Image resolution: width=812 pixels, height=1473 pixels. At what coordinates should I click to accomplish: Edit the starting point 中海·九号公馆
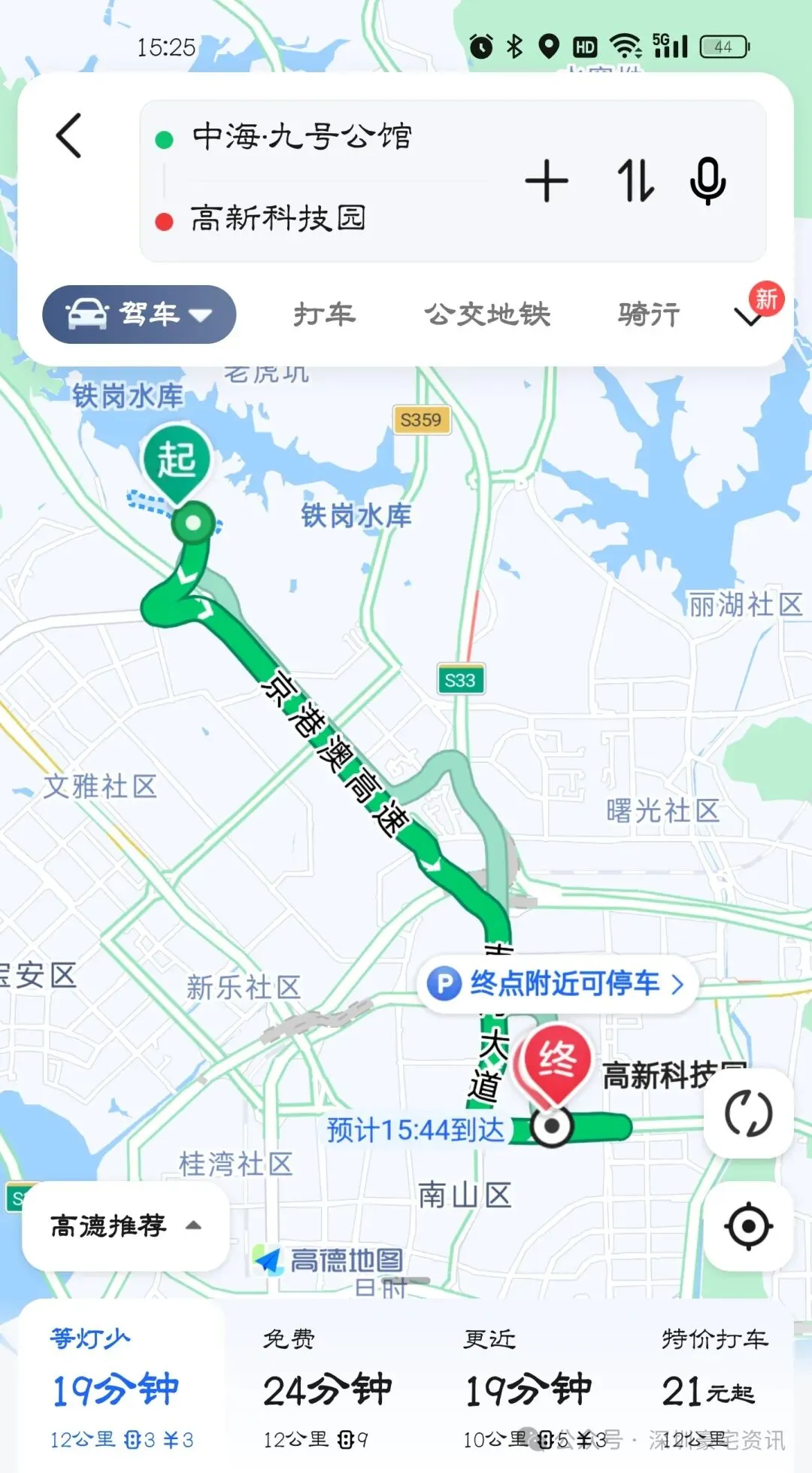302,137
